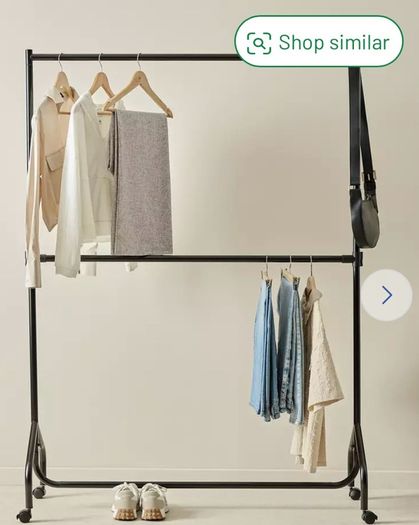This screenshot has width=419, height=525.
Task: Go to the next product image
Action: (x=387, y=295)
